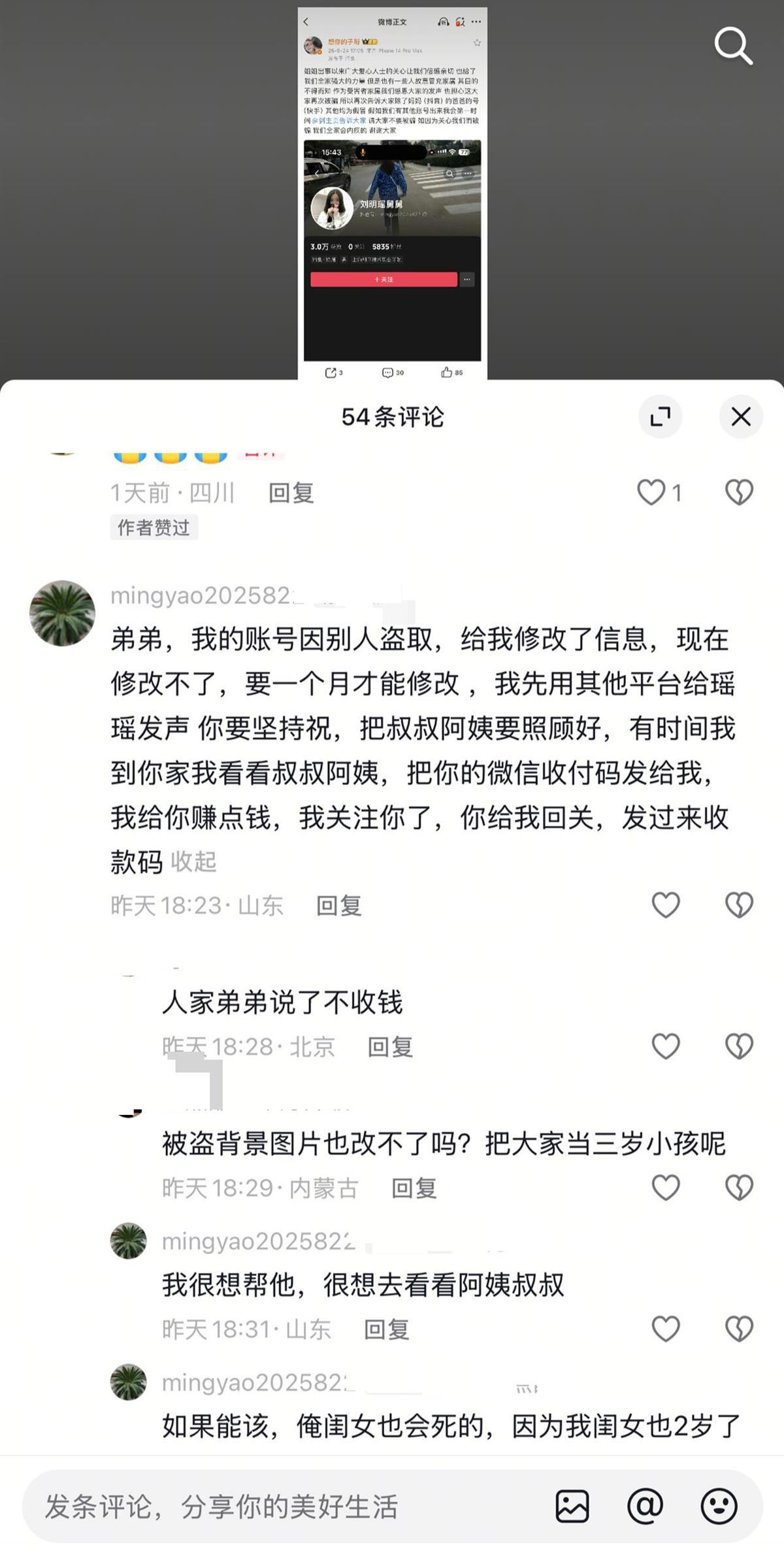
Task: Collapse the long comment via 收起
Action: click(193, 861)
